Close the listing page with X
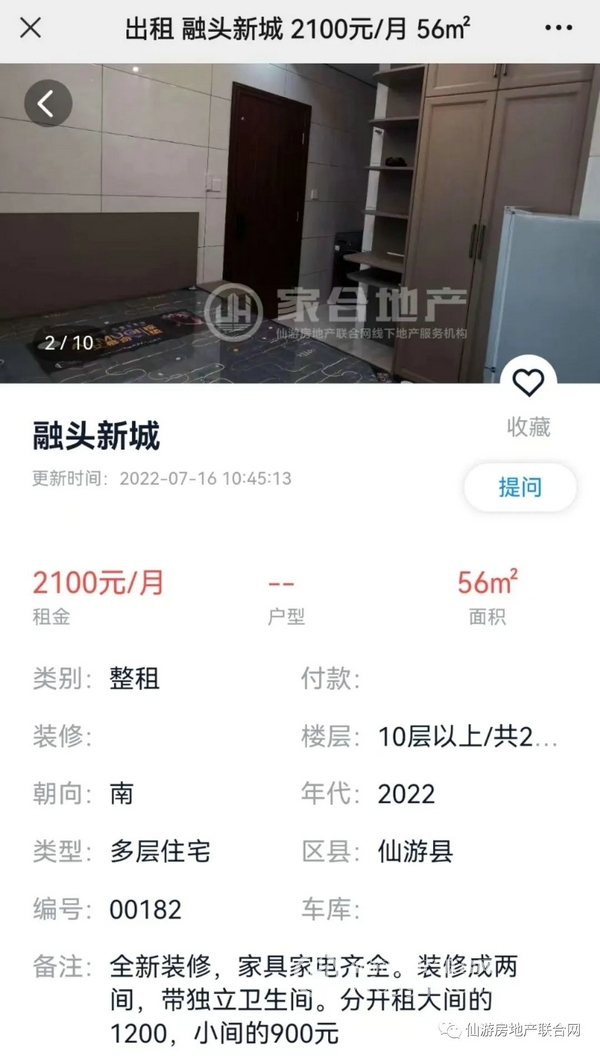This screenshot has height=1056, width=600. (x=31, y=28)
